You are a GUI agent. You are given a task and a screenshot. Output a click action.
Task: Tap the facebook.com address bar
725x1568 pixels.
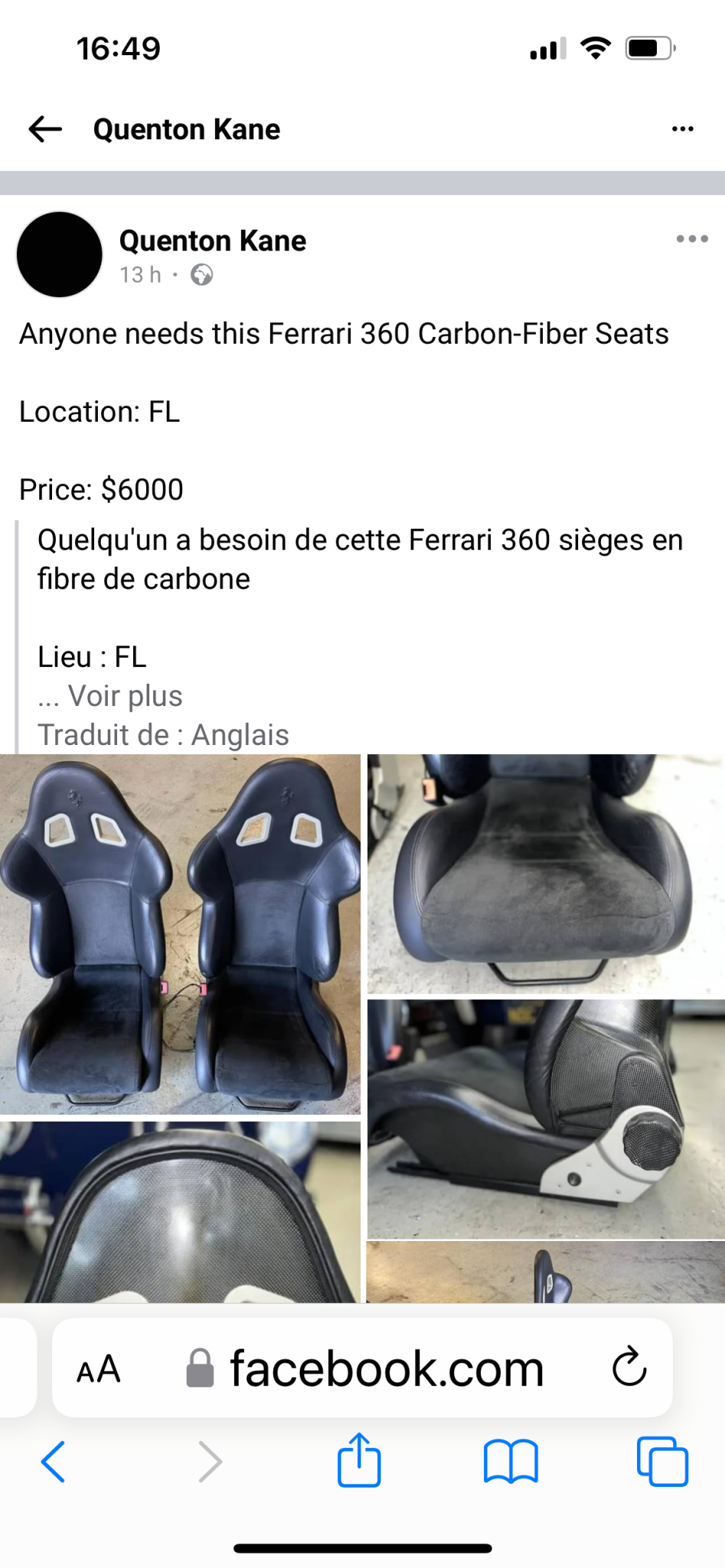[363, 1368]
